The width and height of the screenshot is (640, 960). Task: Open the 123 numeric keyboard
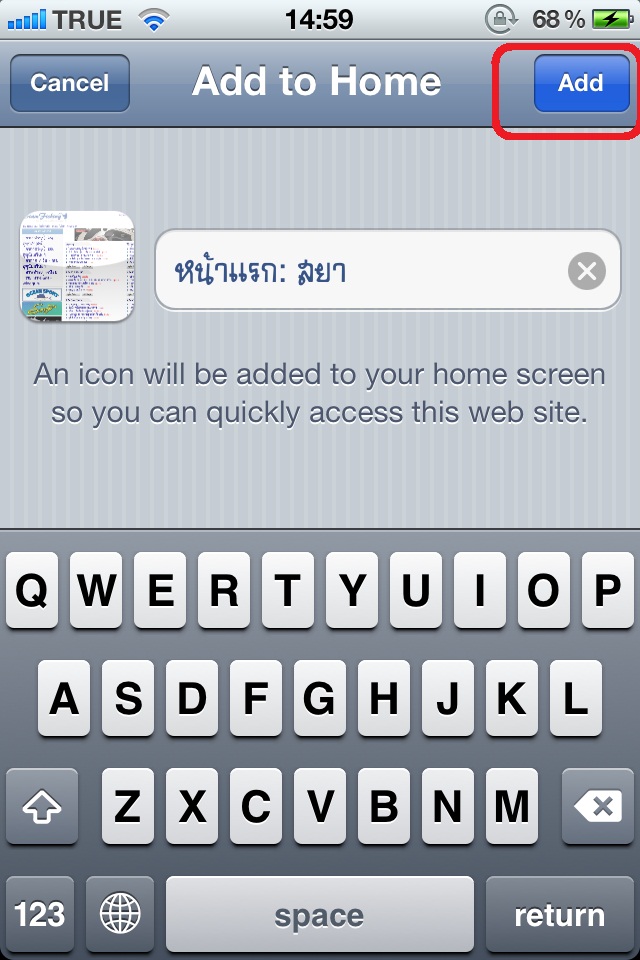(x=40, y=915)
